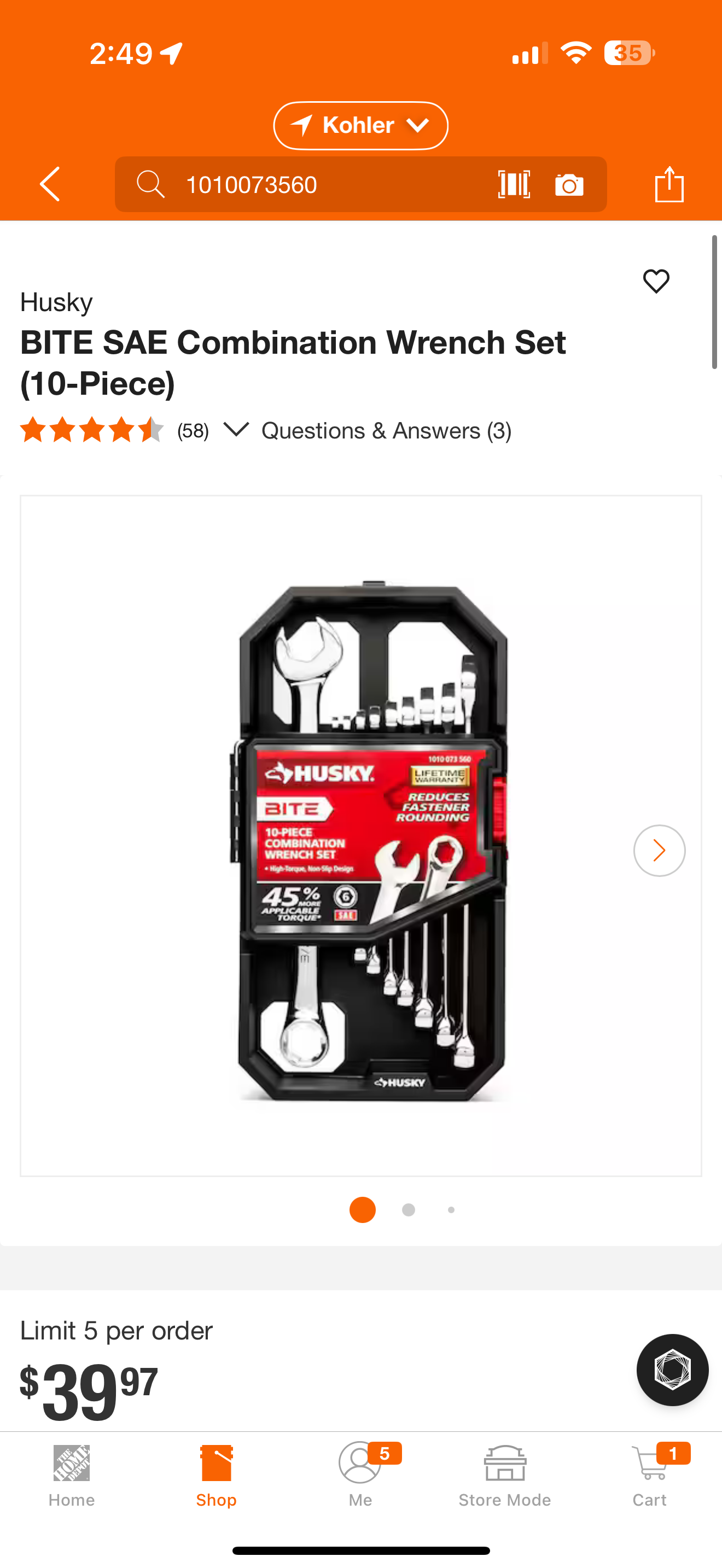Expand the star ratings breakdown
Screen dimensions: 722x1568
(x=236, y=430)
